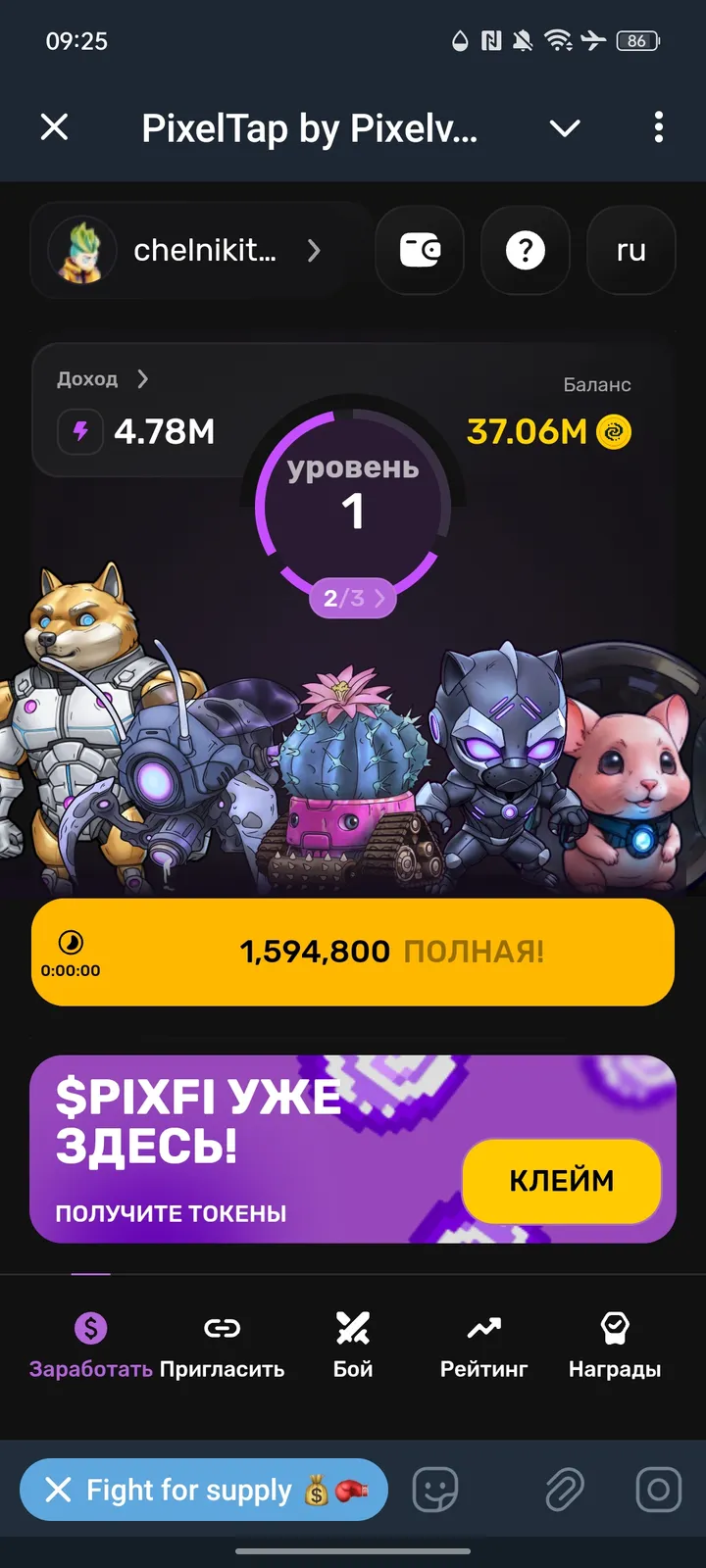Open the Доход income details
This screenshot has width=706, height=1568.
[x=103, y=379]
